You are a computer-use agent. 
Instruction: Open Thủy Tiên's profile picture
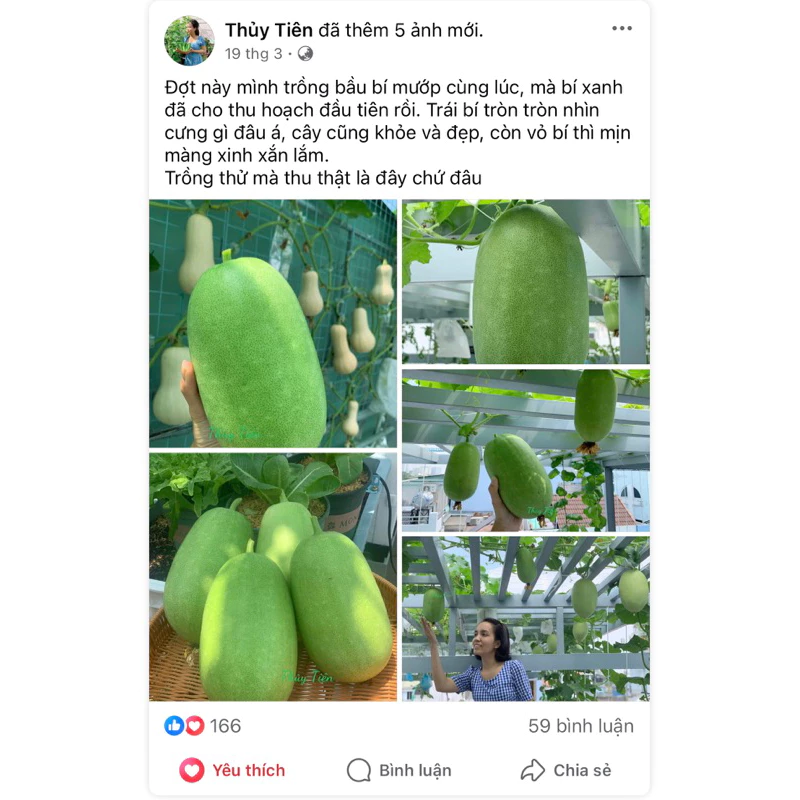pyautogui.click(x=189, y=40)
